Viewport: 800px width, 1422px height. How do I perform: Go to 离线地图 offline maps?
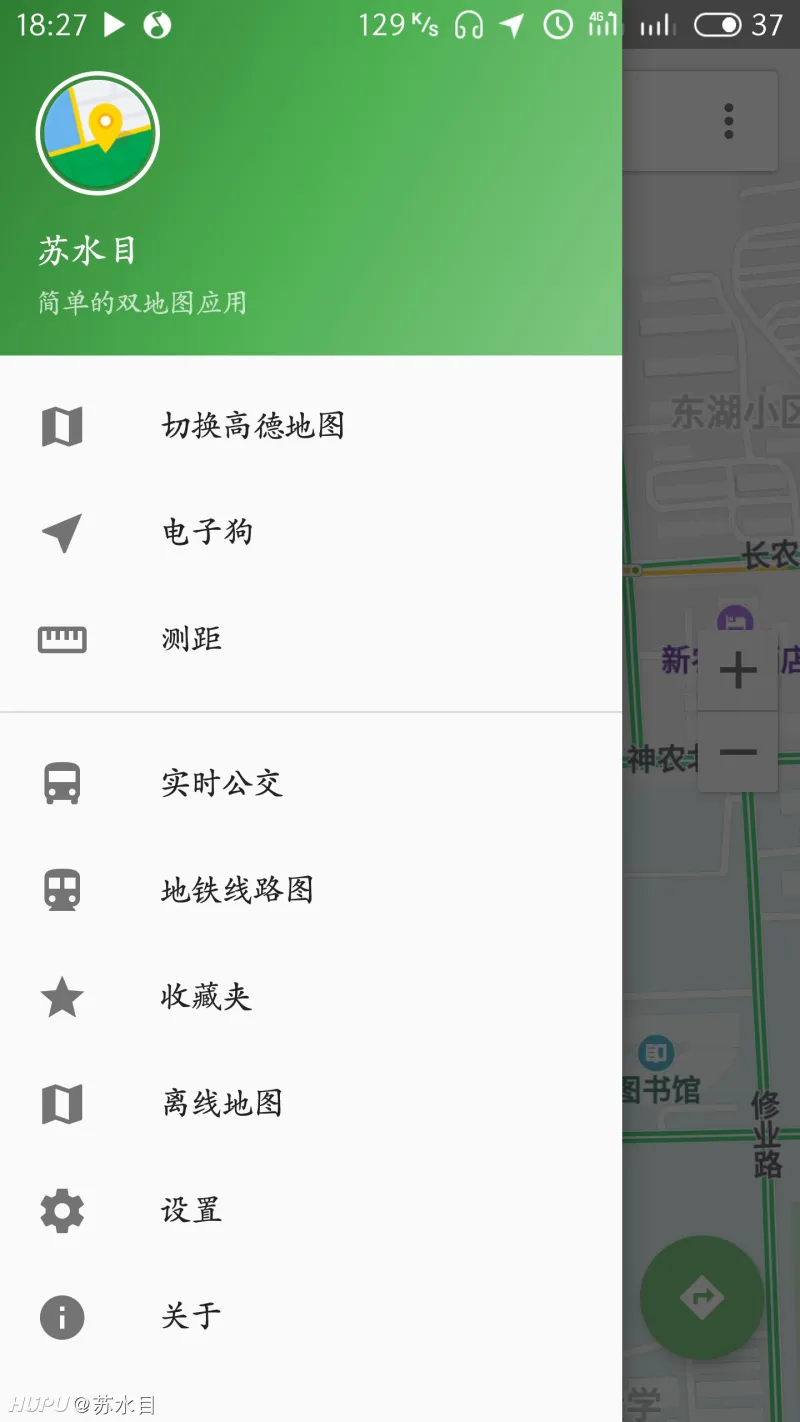222,1103
